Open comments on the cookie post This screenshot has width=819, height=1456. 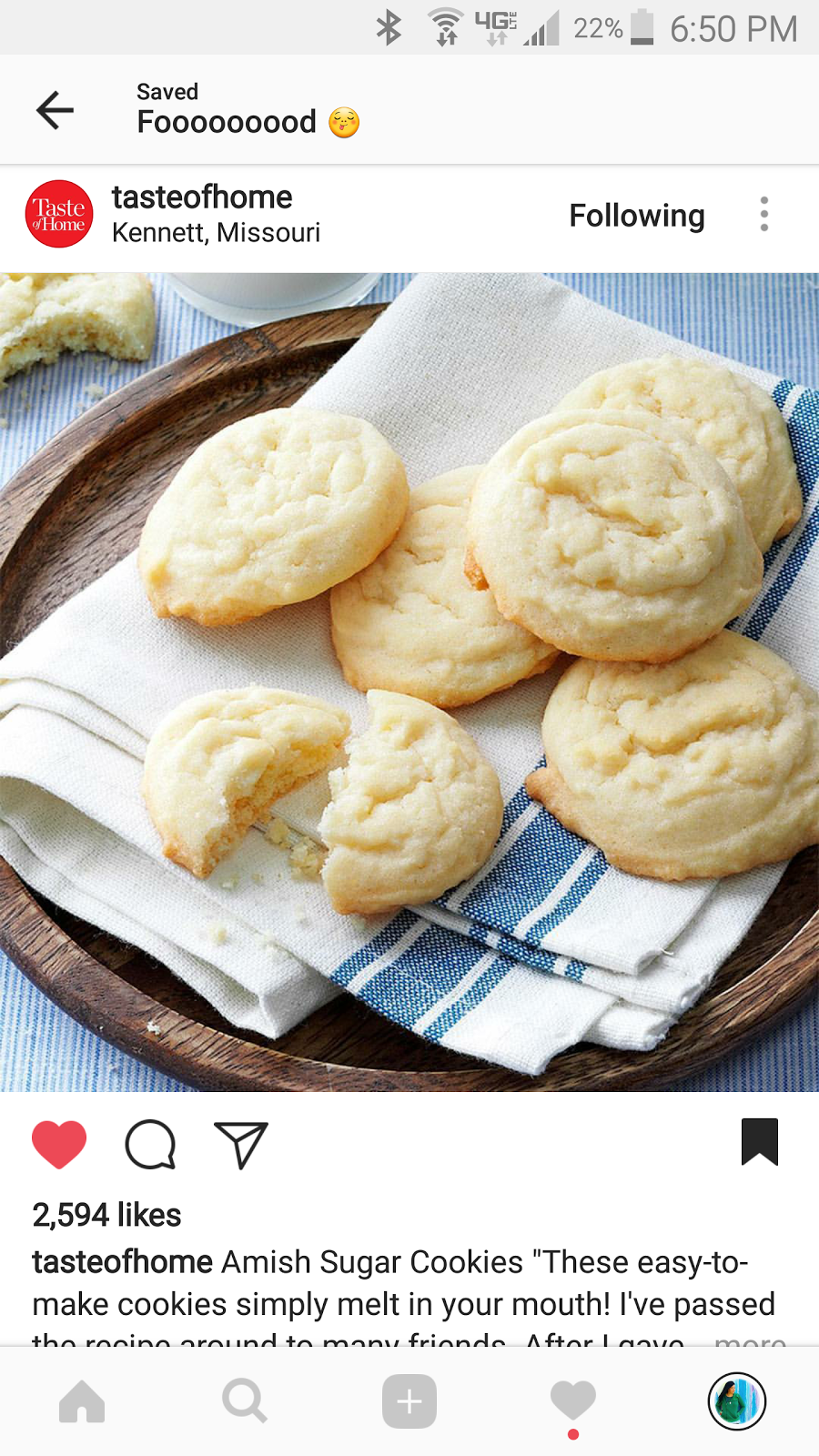[x=150, y=1144]
